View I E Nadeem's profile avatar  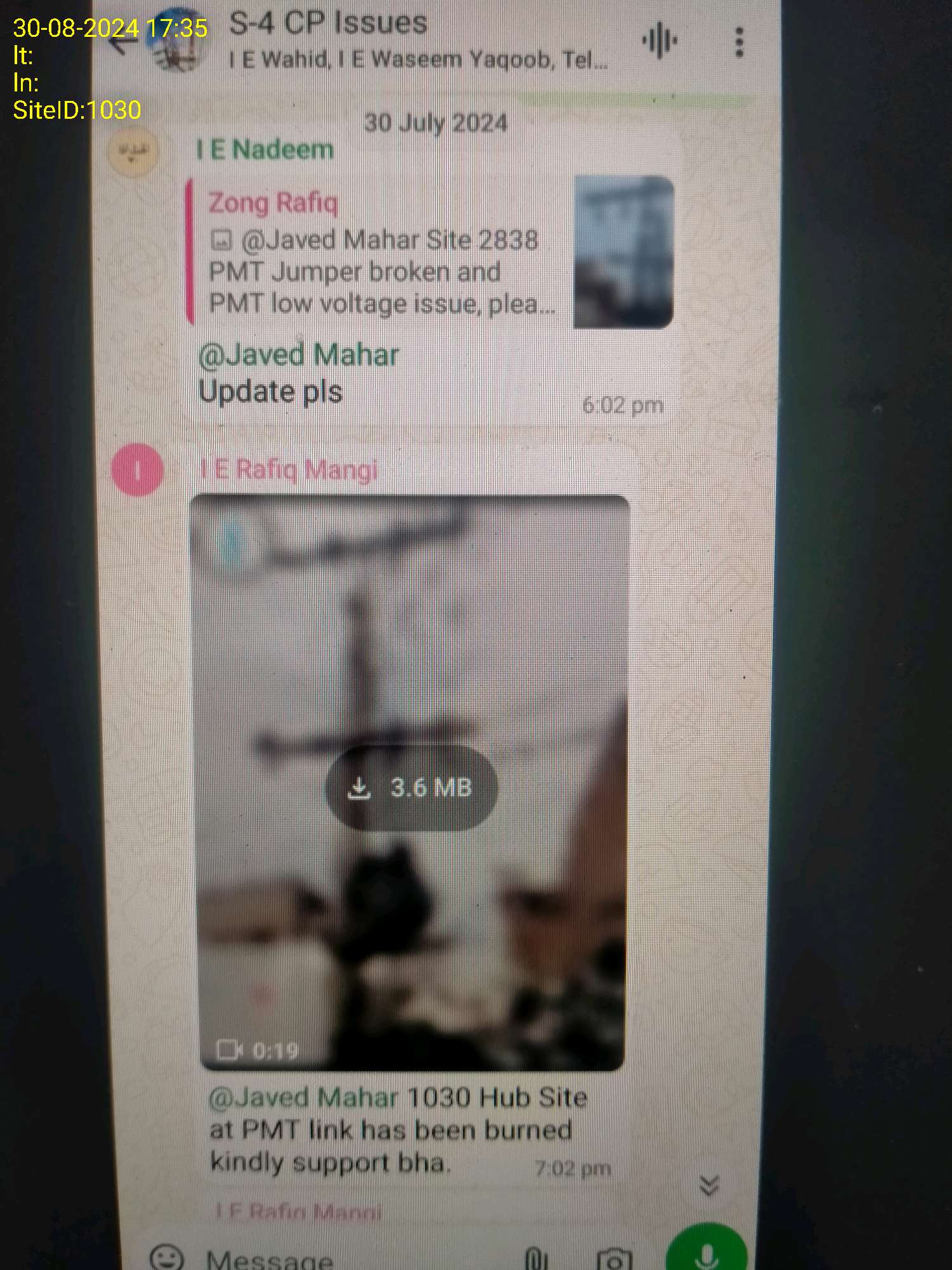(x=131, y=150)
